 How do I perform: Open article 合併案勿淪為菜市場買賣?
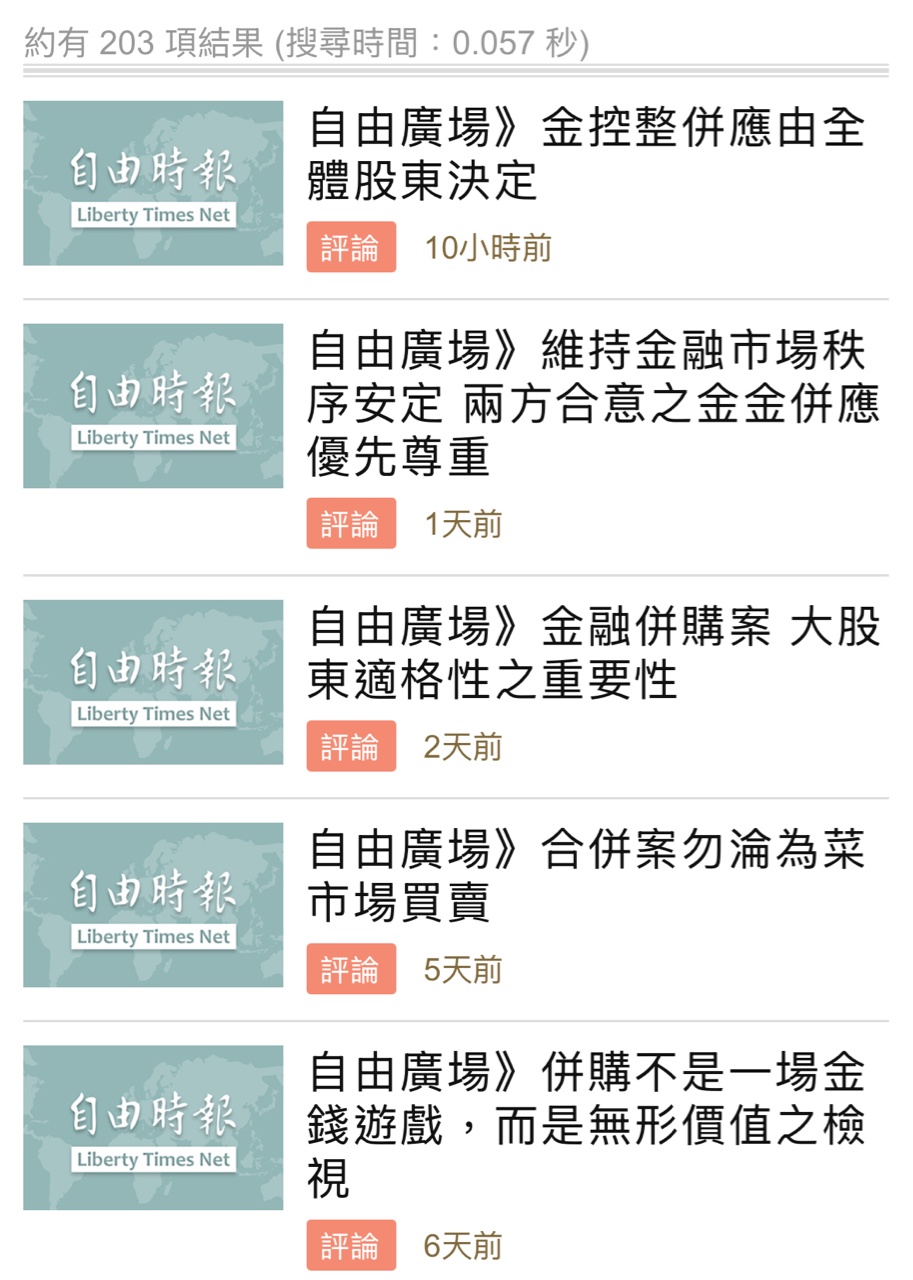[585, 876]
